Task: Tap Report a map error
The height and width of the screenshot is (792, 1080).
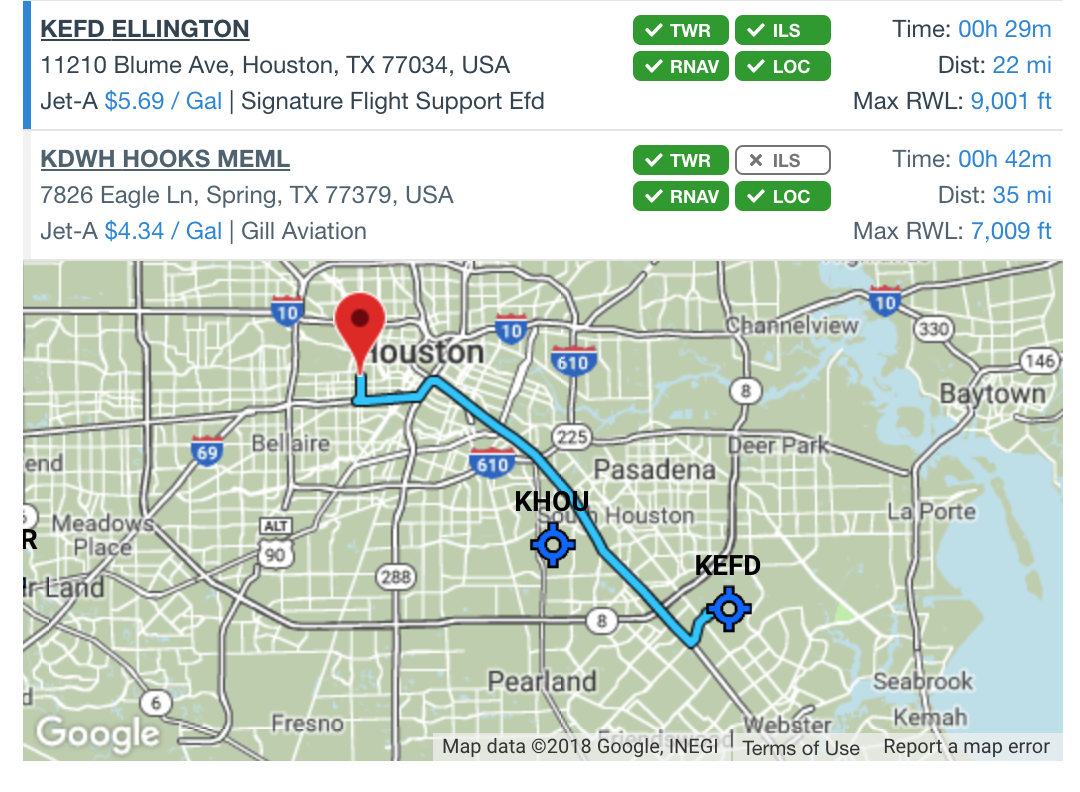Action: tap(966, 747)
